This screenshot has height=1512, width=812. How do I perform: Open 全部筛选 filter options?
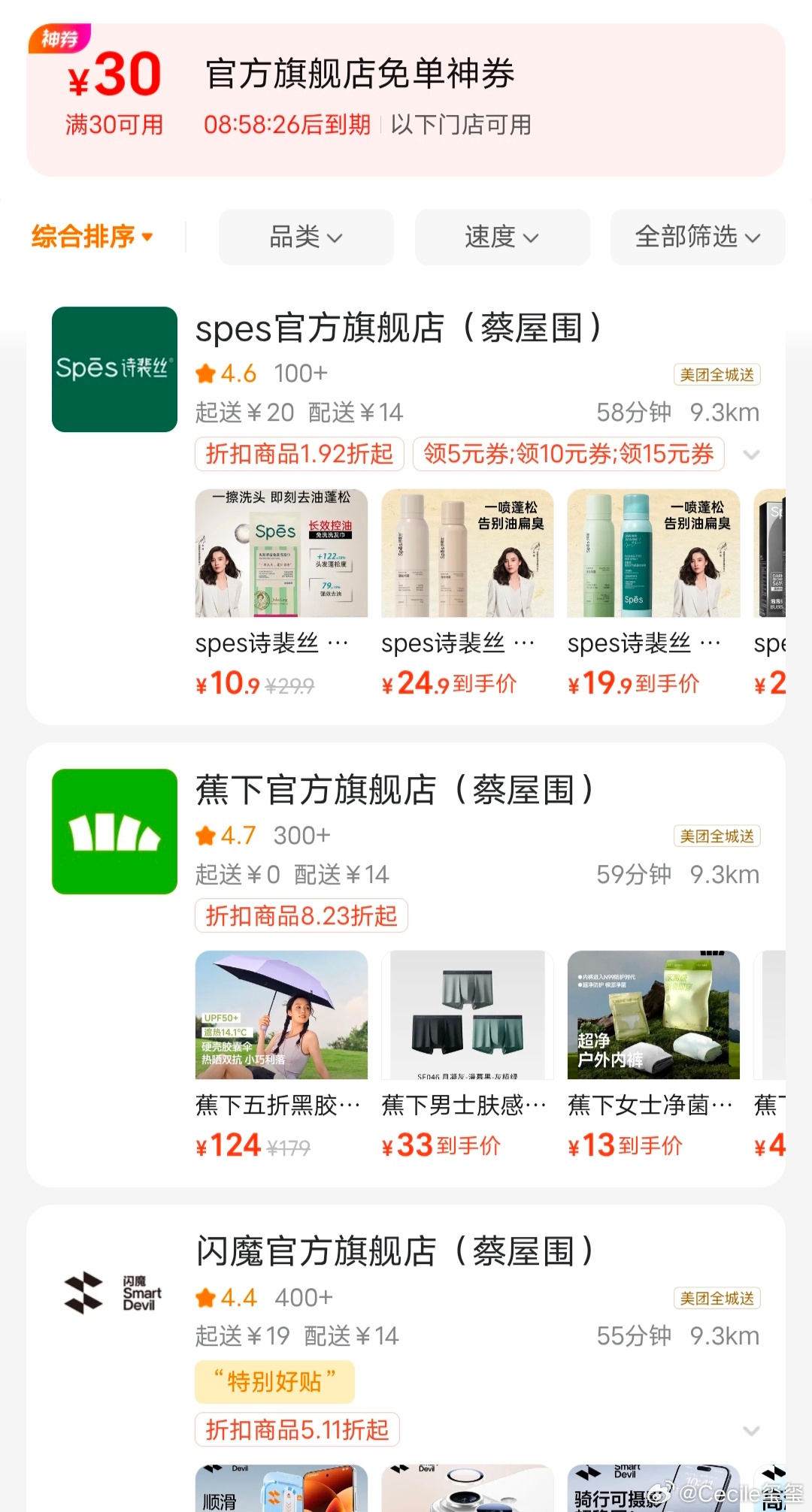coord(698,237)
